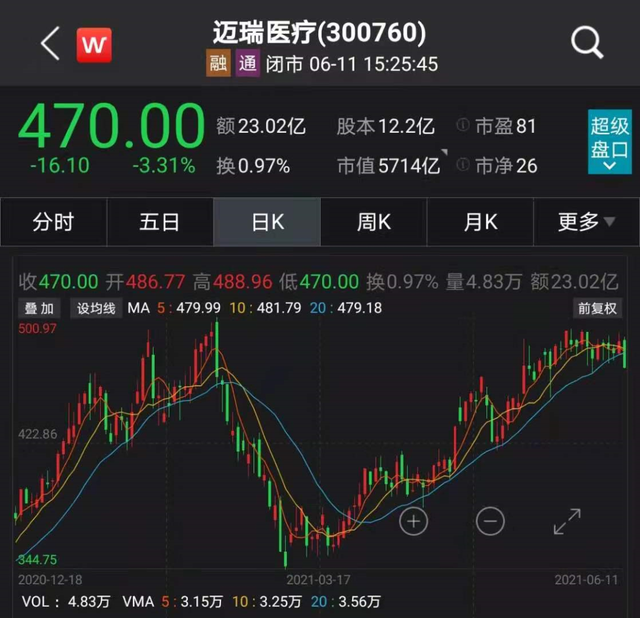Zoom out the chart with minus
The height and width of the screenshot is (618, 640).
[x=490, y=521]
